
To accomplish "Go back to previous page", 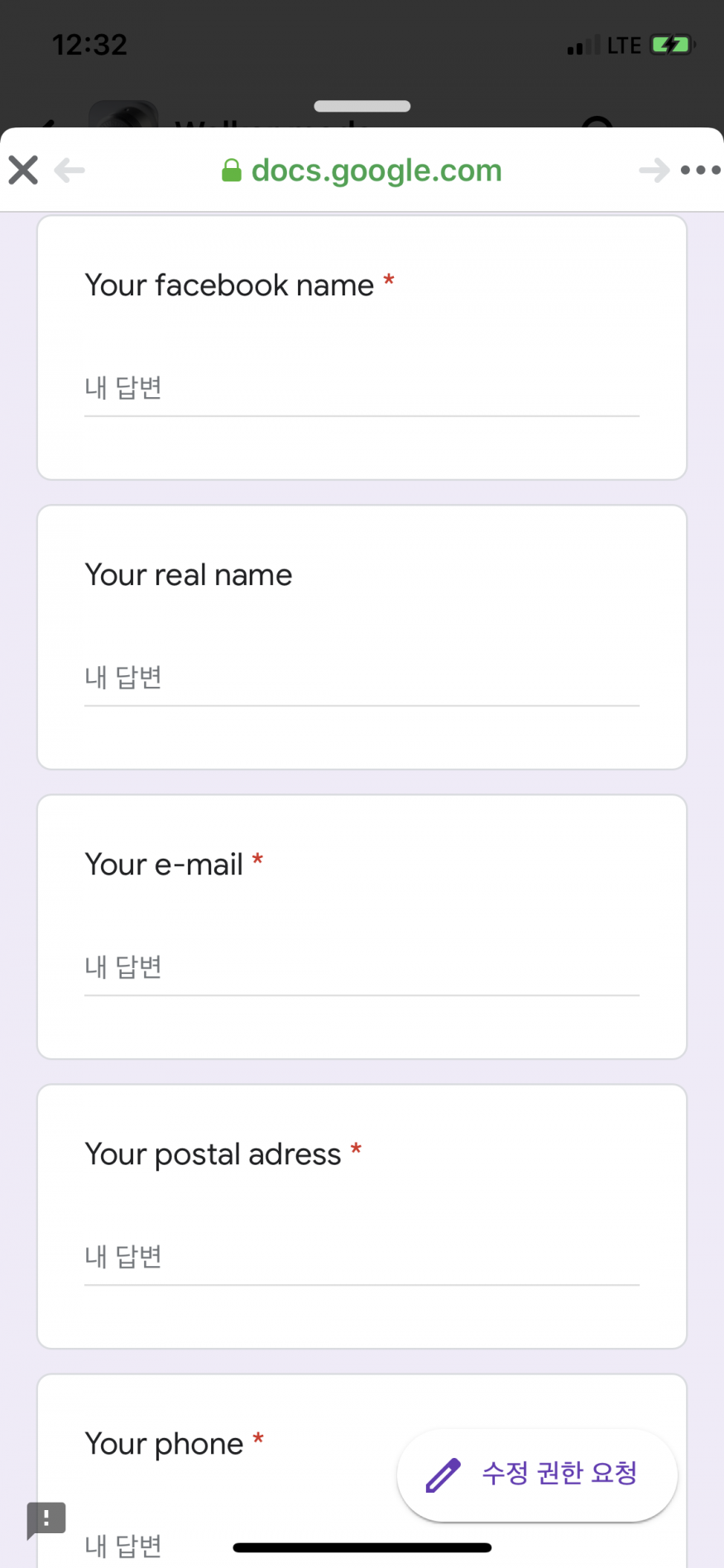I will click(x=70, y=170).
